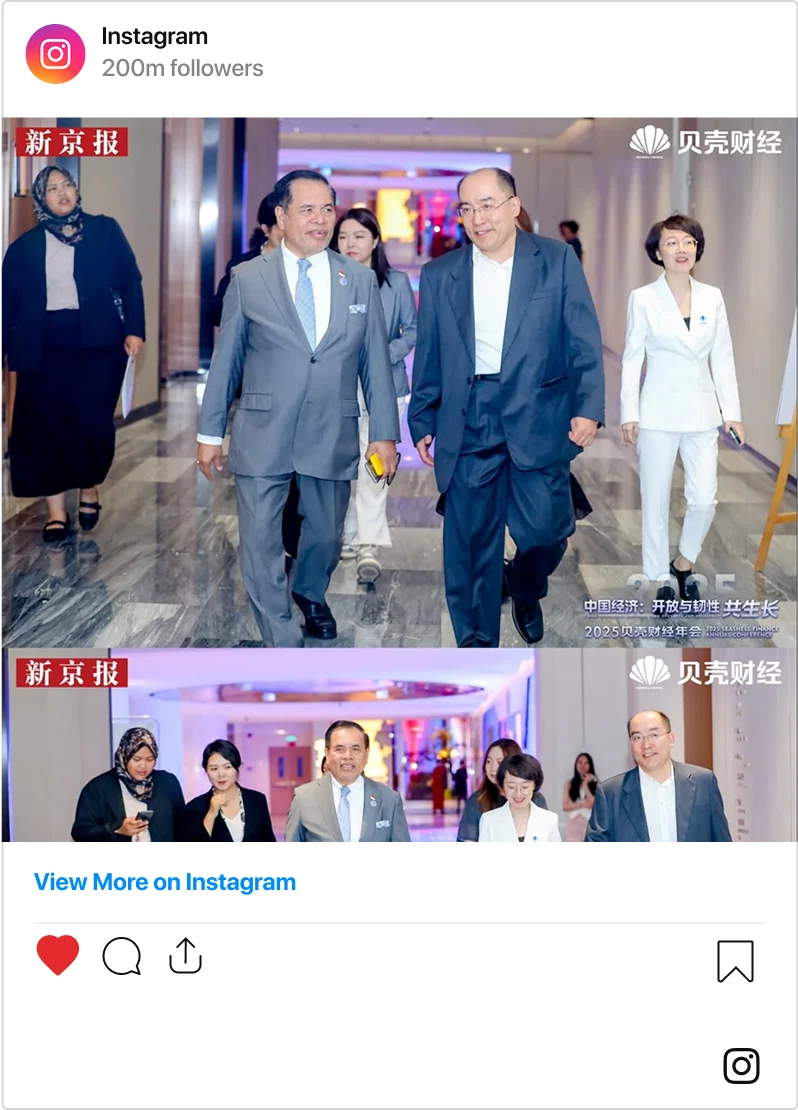The image size is (798, 1110).
Task: Open the post photo of the conference
Action: (x=399, y=480)
